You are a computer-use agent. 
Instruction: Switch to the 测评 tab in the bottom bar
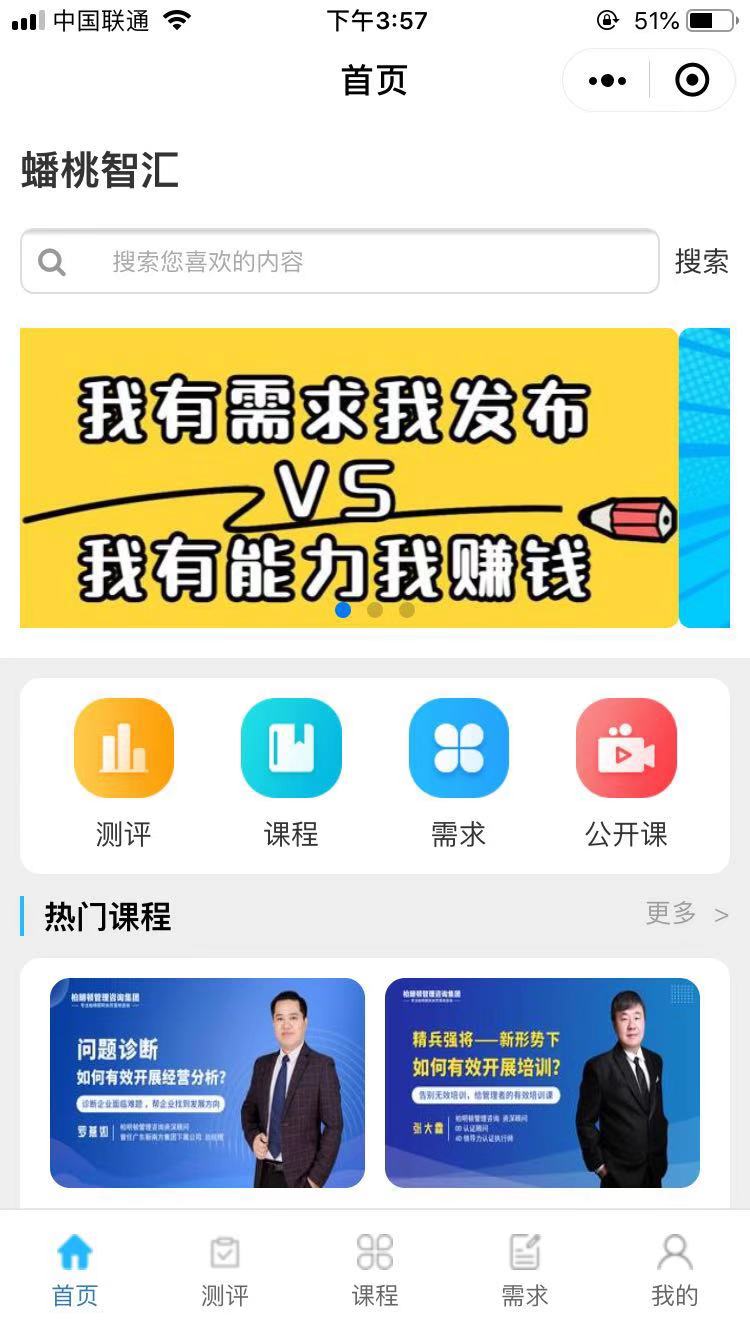pos(225,1272)
